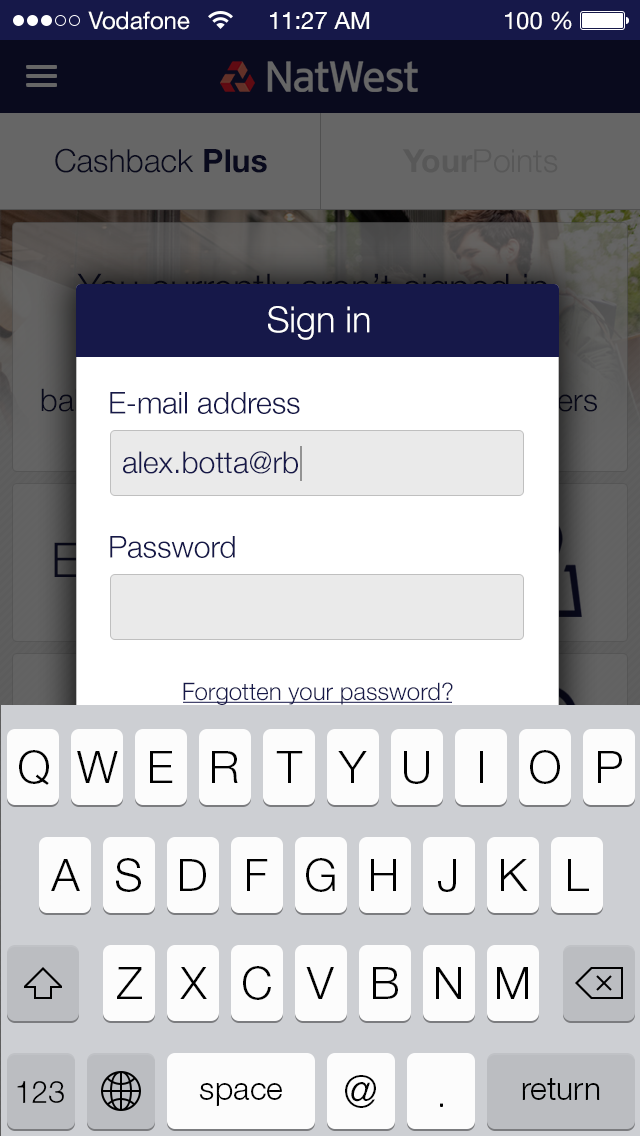
Task: Switch to the Cashback Plus tab
Action: coord(160,162)
